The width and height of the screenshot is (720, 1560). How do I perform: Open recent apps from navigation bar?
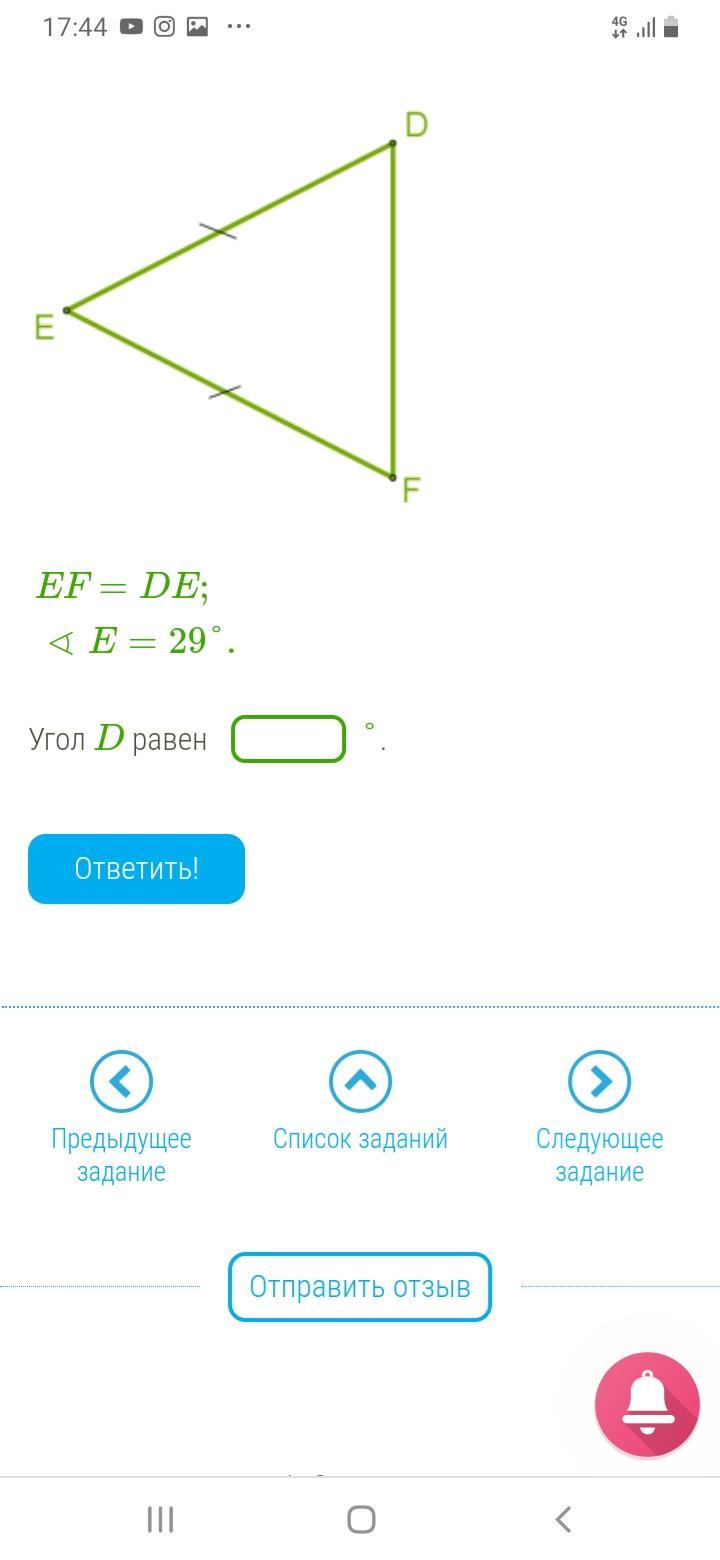tap(160, 1520)
